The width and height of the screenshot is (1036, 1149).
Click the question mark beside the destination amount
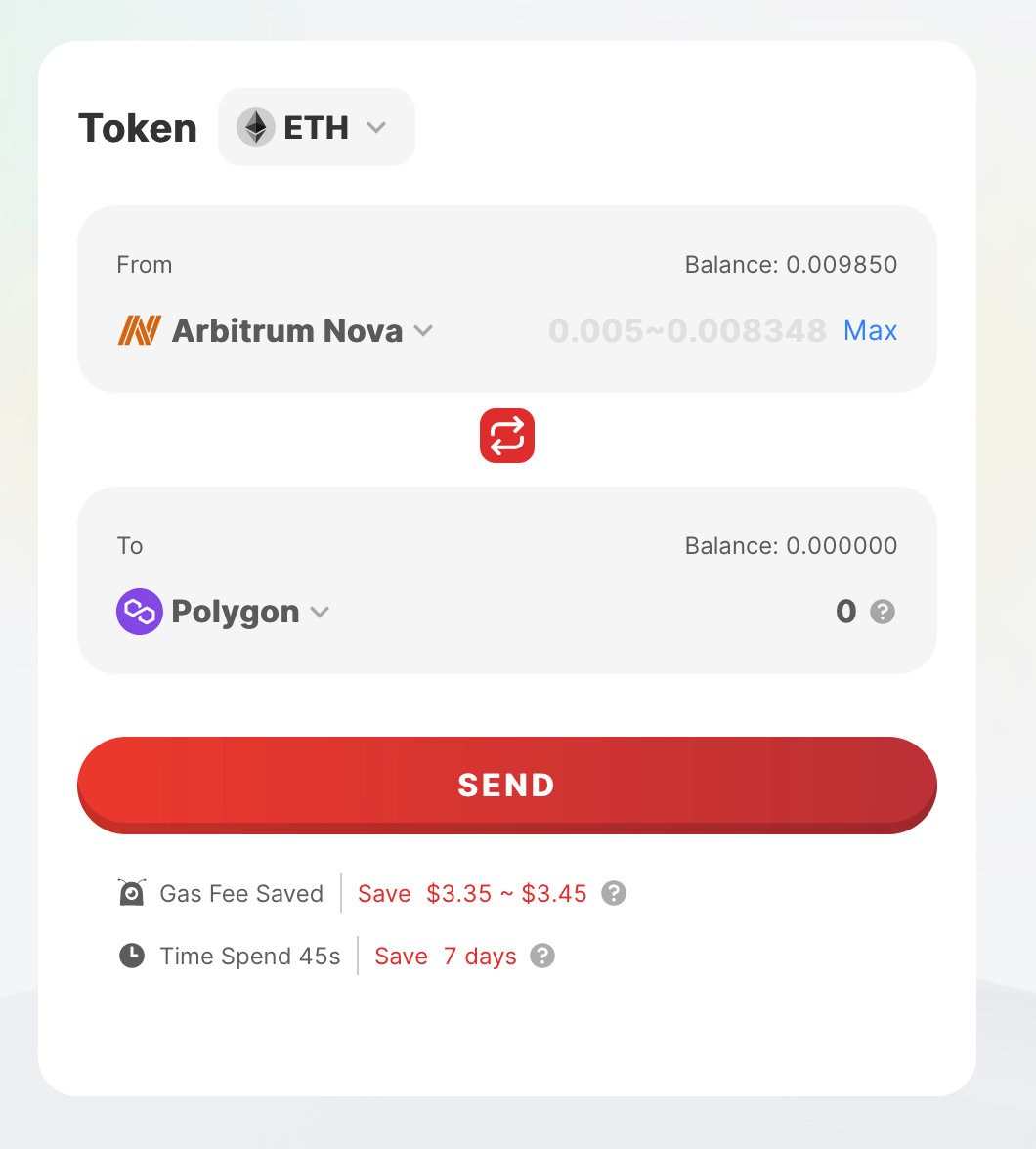(x=883, y=611)
